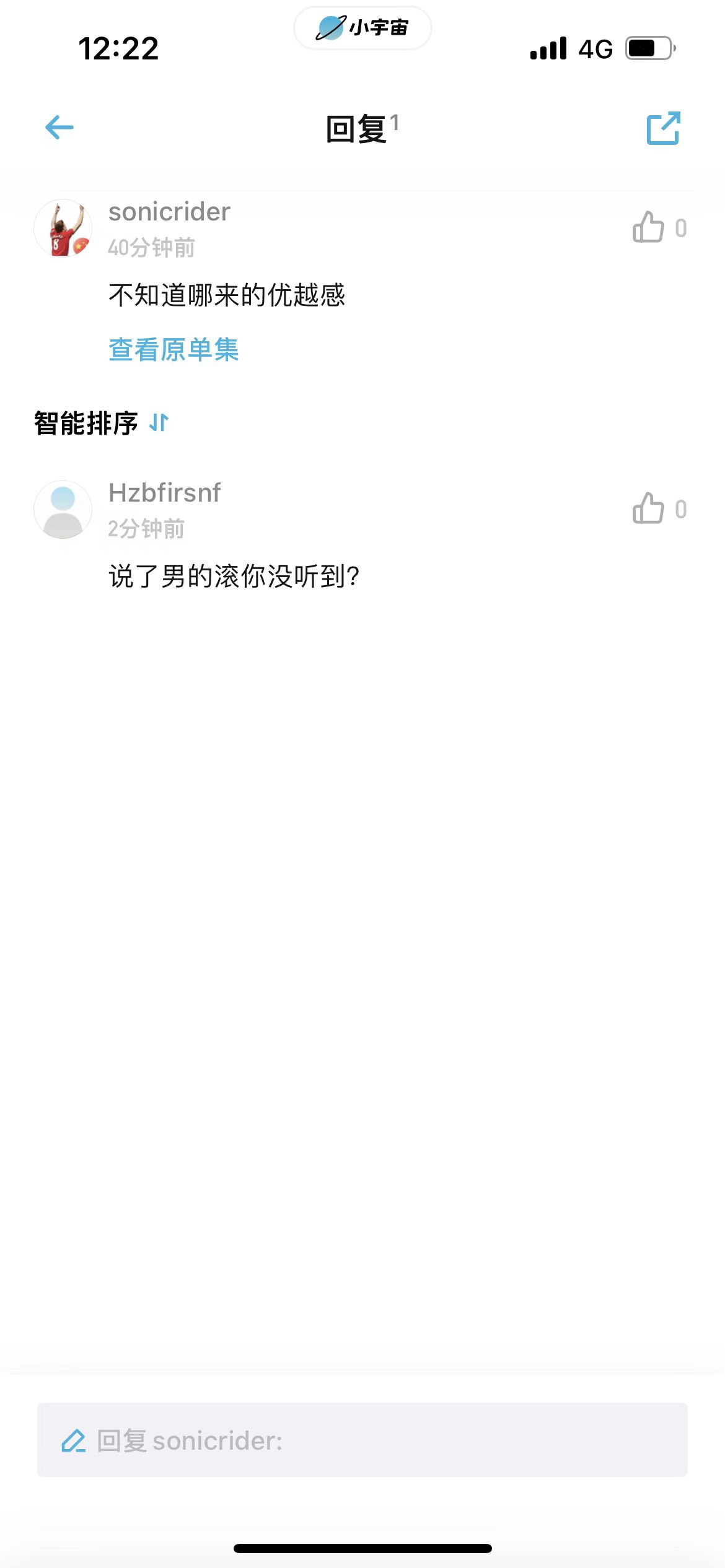Open Hzbfirsnf's profile avatar

point(63,509)
